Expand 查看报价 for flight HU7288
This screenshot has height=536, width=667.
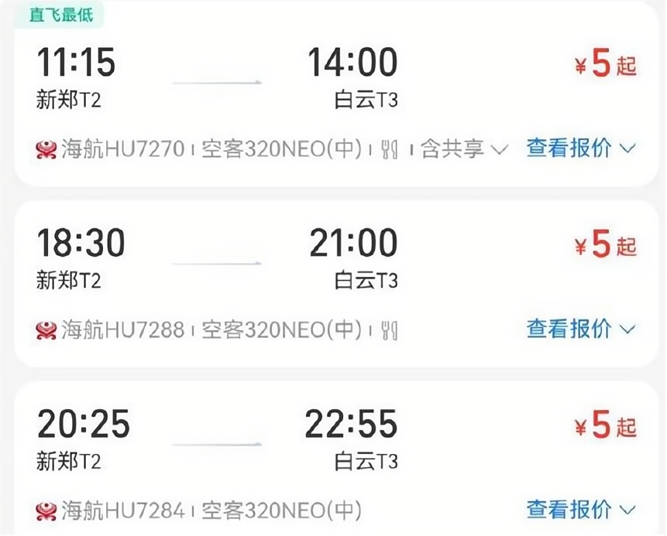(581, 329)
